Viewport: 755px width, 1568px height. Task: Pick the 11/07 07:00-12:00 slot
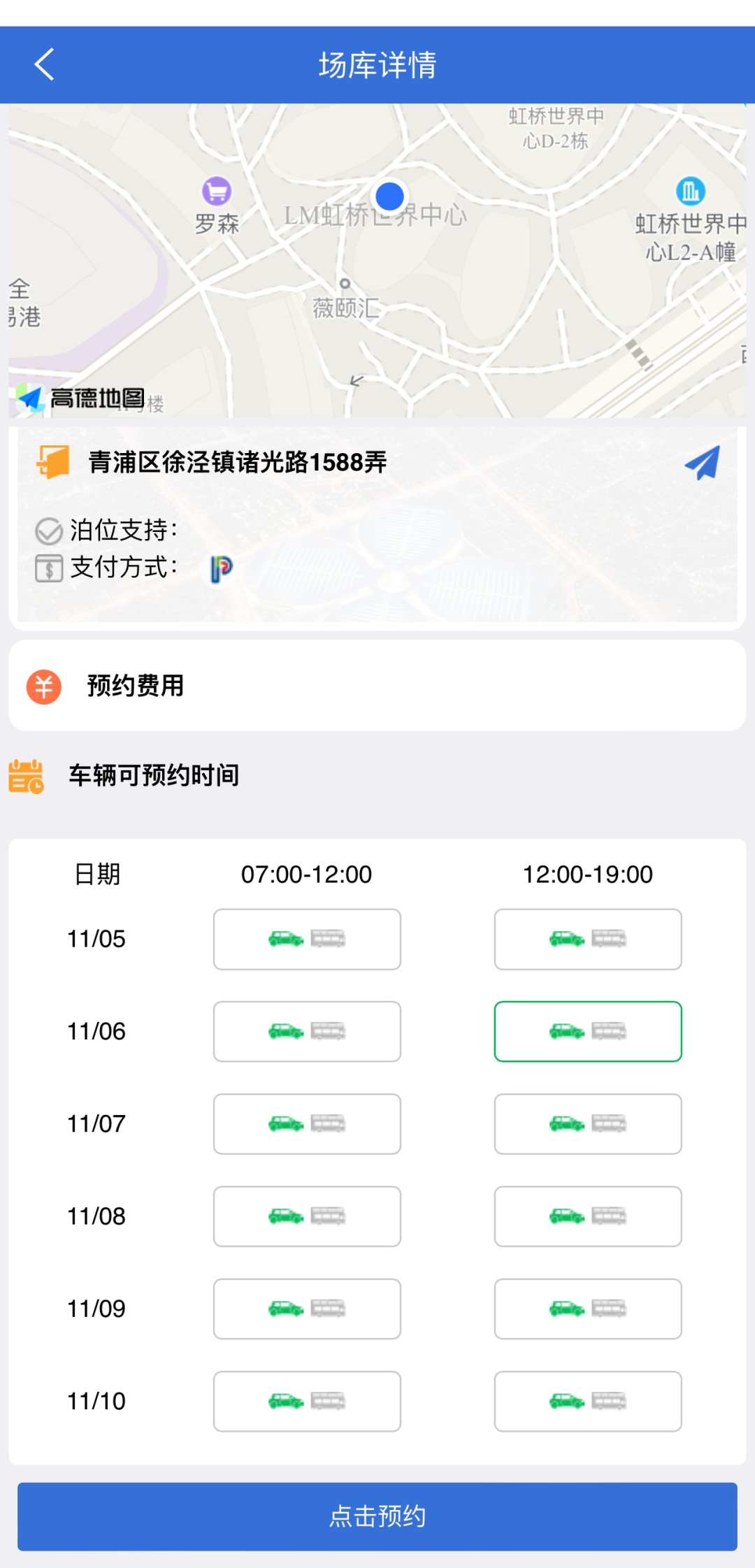(x=307, y=1123)
